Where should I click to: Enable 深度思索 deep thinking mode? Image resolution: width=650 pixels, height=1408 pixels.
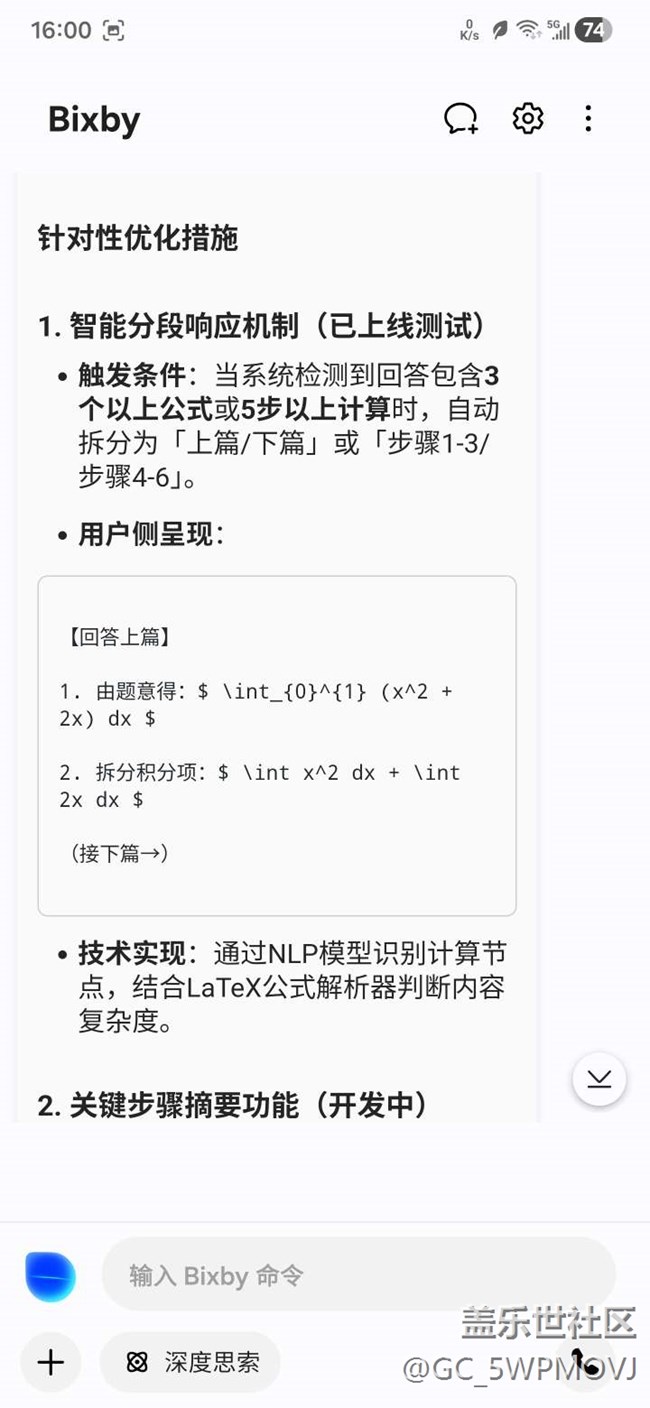[x=191, y=1362]
